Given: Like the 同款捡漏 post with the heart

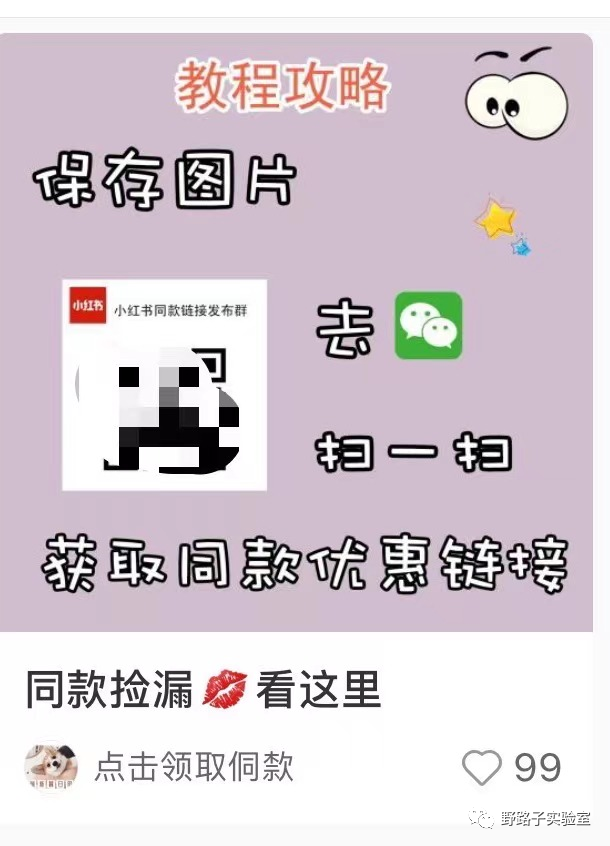Looking at the screenshot, I should pos(482,768).
